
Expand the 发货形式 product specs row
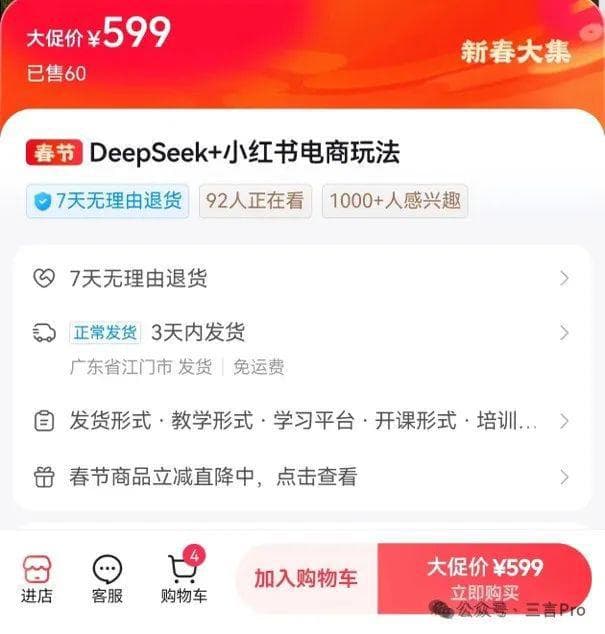[x=300, y=421]
